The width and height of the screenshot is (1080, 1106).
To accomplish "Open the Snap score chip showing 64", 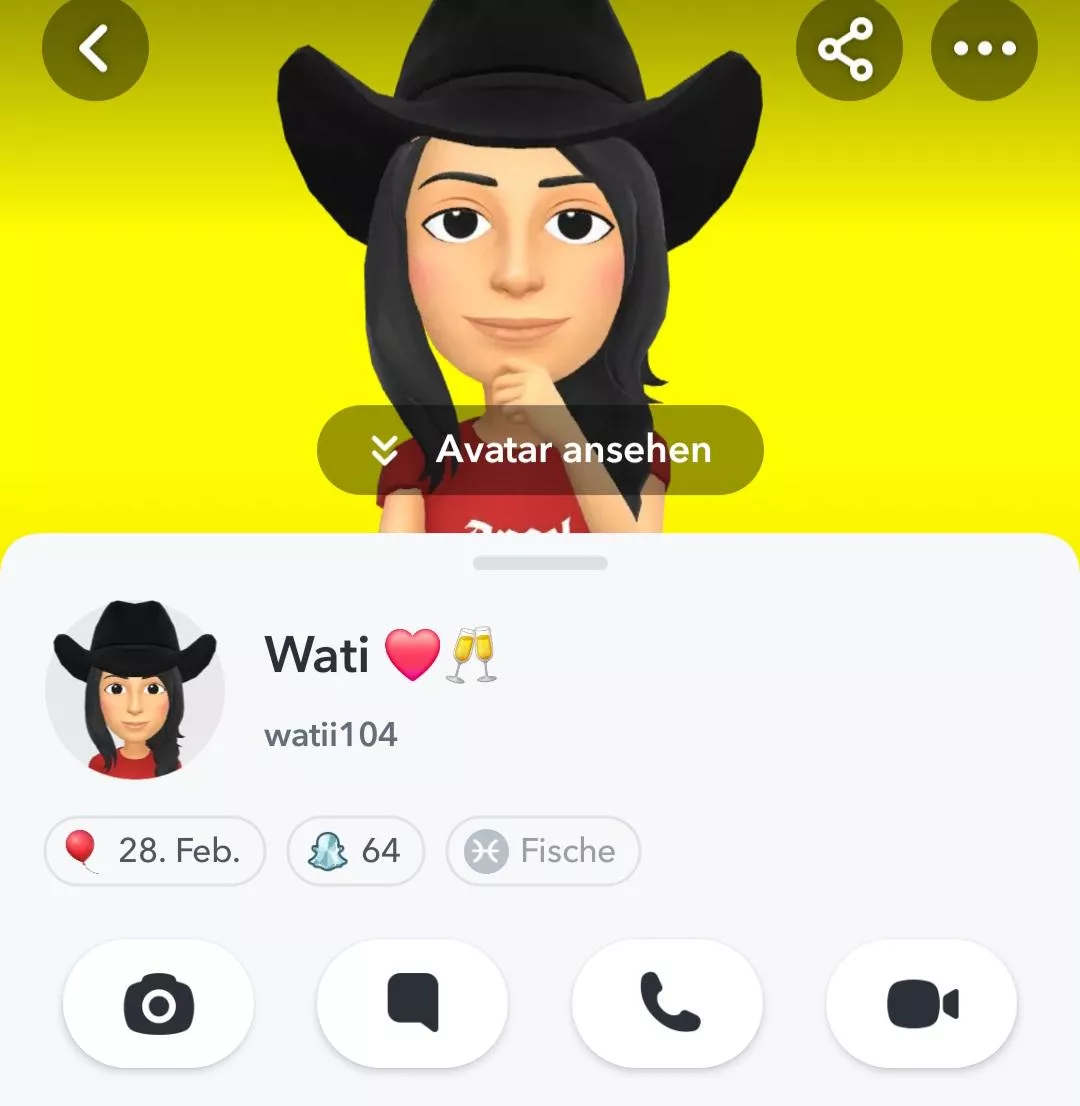I will pyautogui.click(x=356, y=851).
